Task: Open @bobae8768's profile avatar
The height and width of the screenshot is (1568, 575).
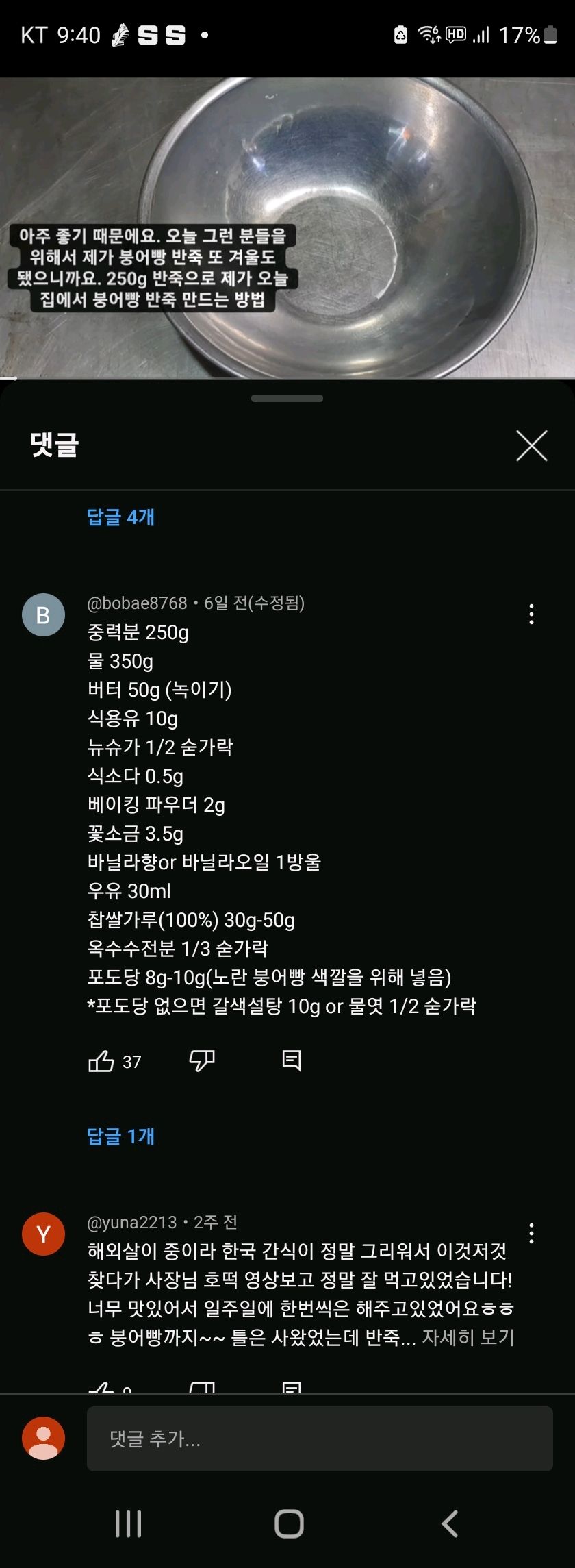Action: tap(44, 614)
